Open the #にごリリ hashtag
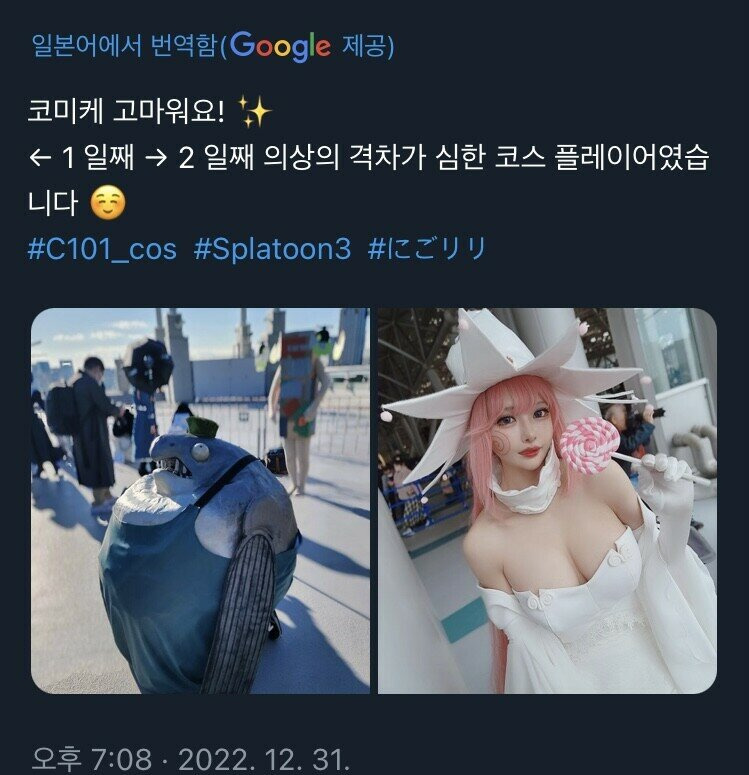The width and height of the screenshot is (749, 775). (427, 249)
